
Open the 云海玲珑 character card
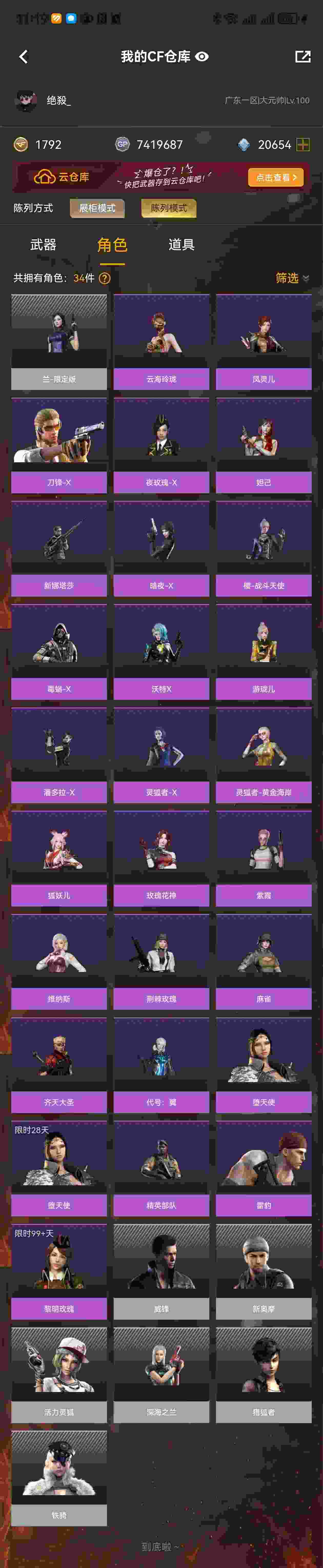click(161, 341)
